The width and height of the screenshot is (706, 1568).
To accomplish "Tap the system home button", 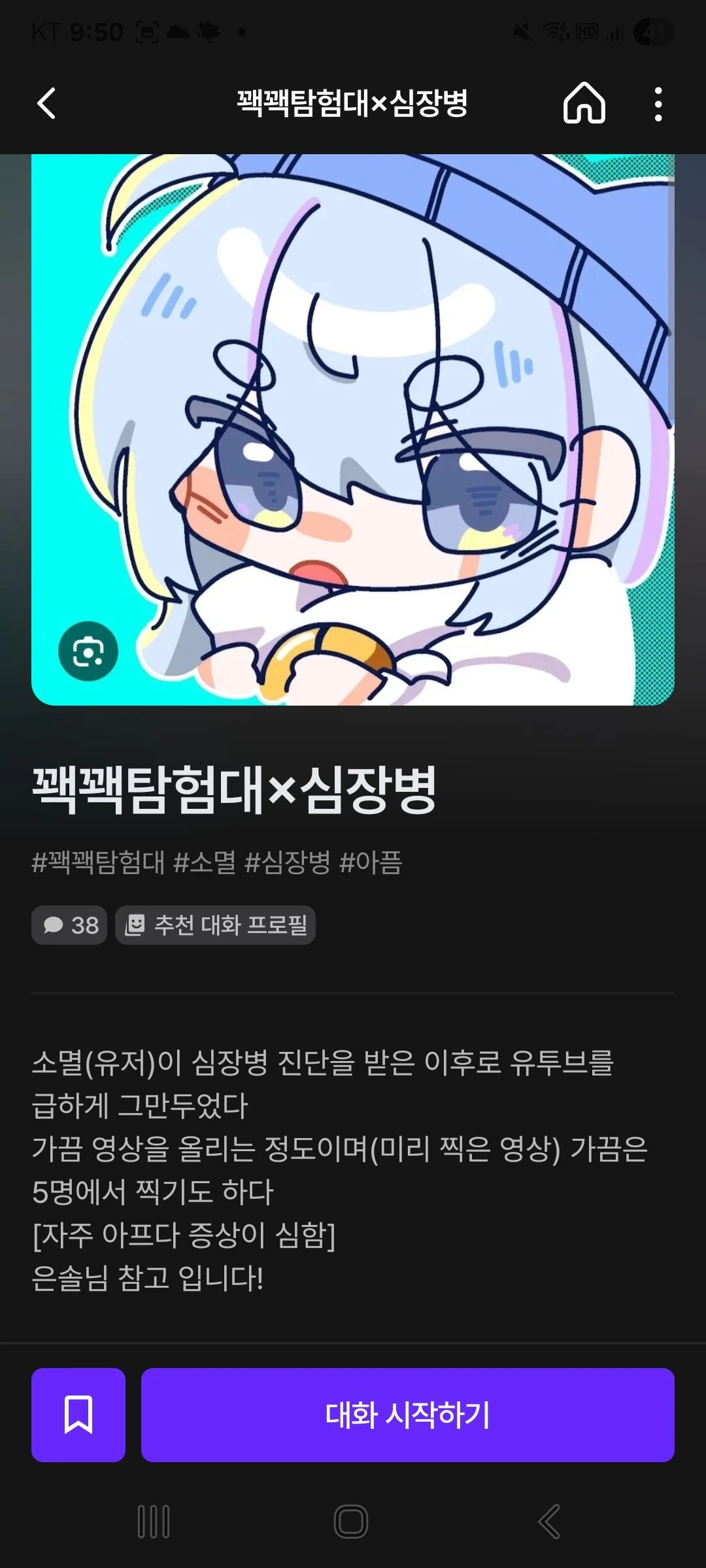I will [x=351, y=1522].
